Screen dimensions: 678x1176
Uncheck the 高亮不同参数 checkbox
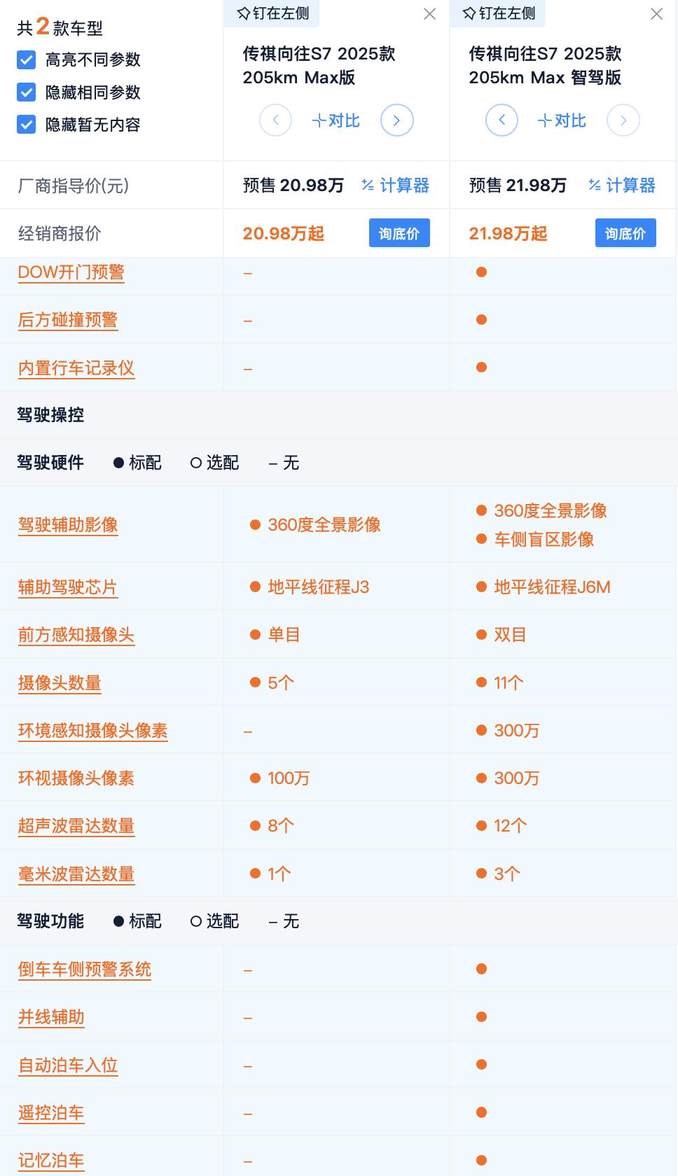[x=26, y=60]
